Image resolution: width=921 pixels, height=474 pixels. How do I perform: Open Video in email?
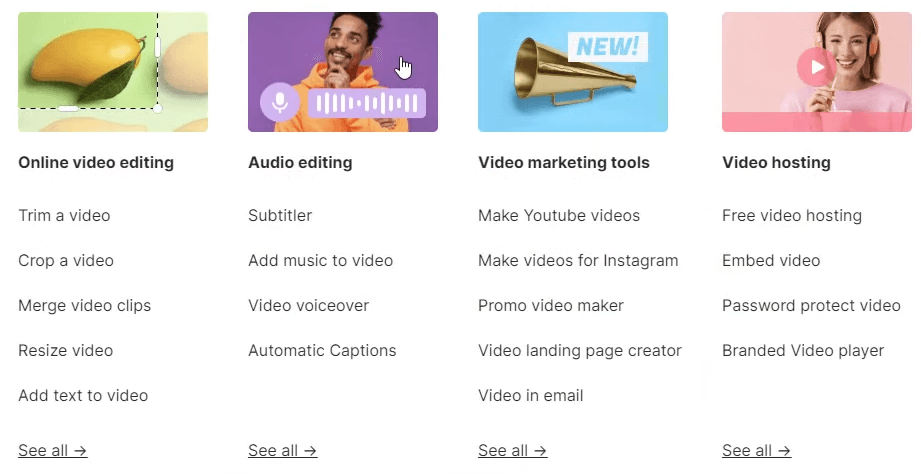[530, 396]
